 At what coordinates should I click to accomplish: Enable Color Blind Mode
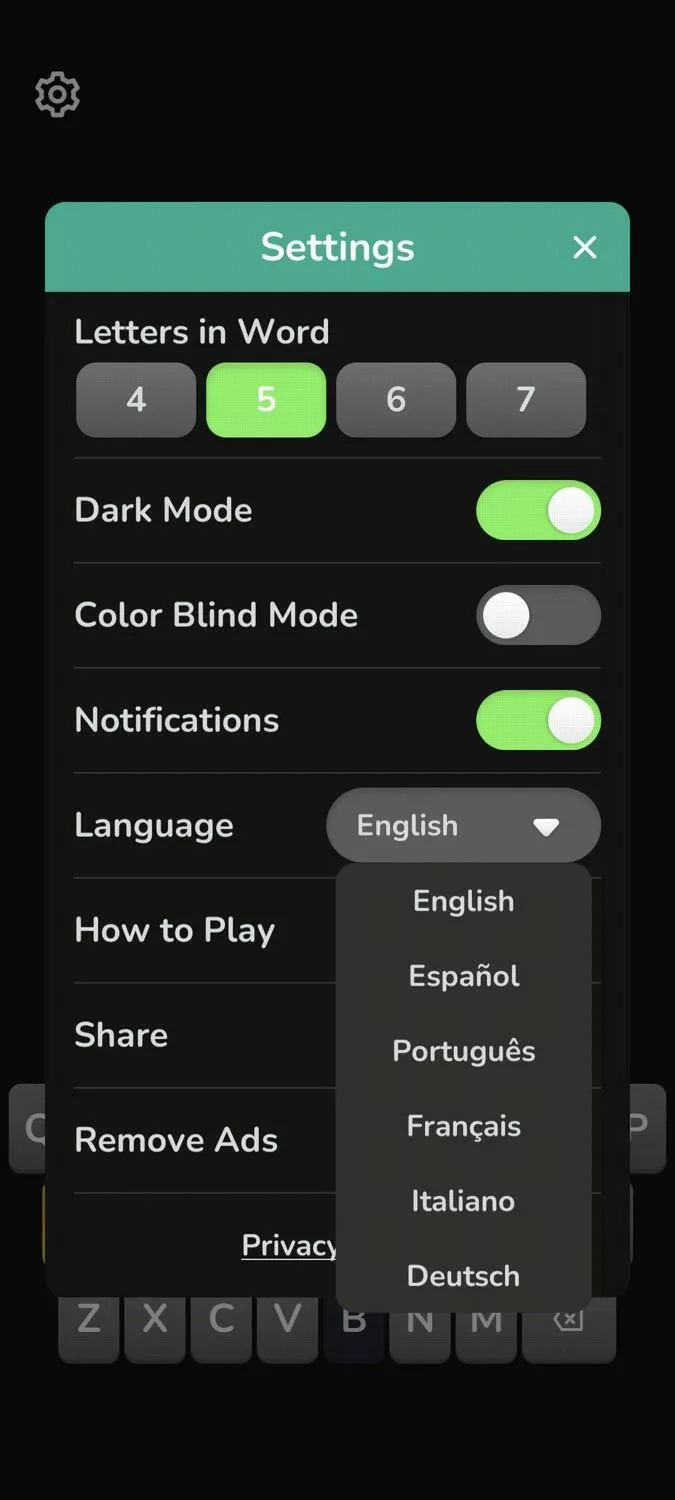pos(538,615)
